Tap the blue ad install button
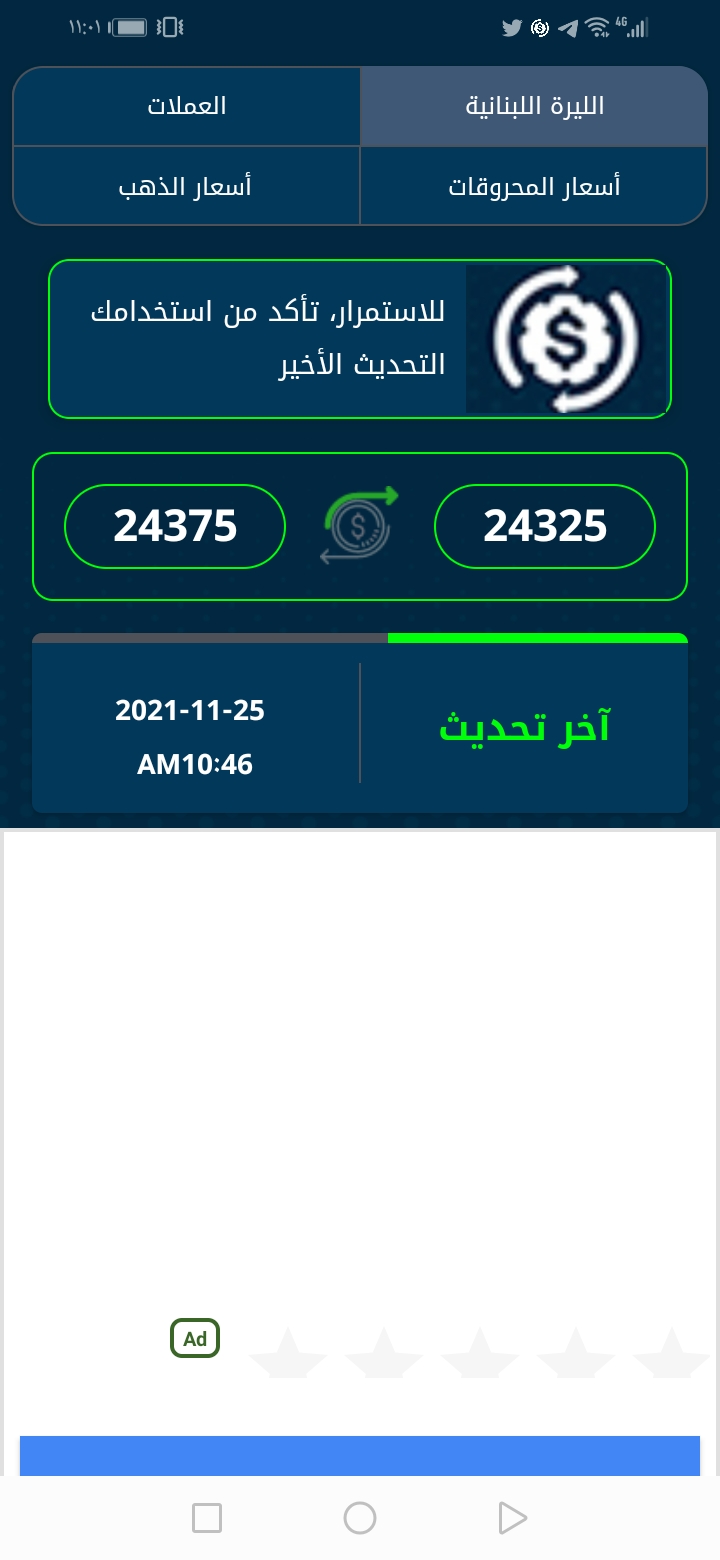Image resolution: width=720 pixels, height=1560 pixels. 360,1456
